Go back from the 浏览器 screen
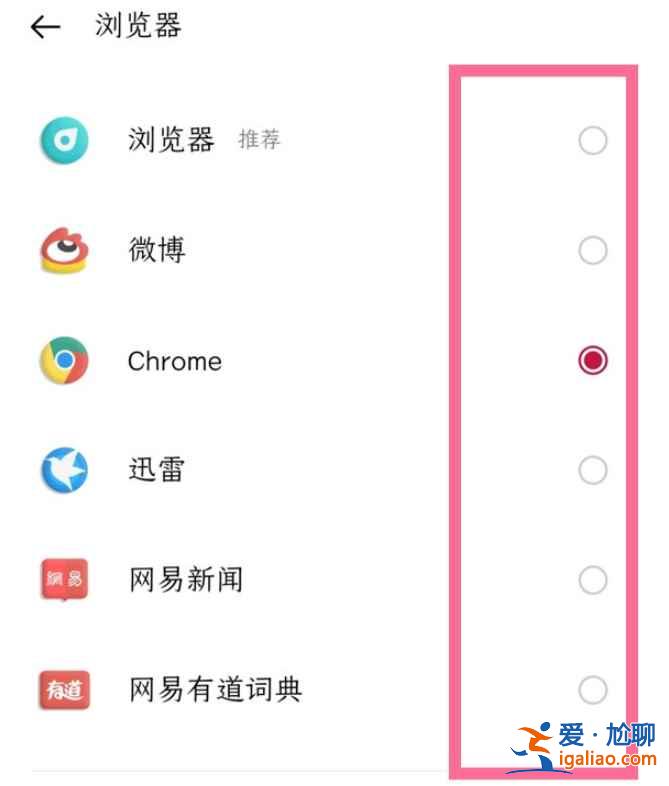The height and width of the screenshot is (786, 669). [45, 27]
